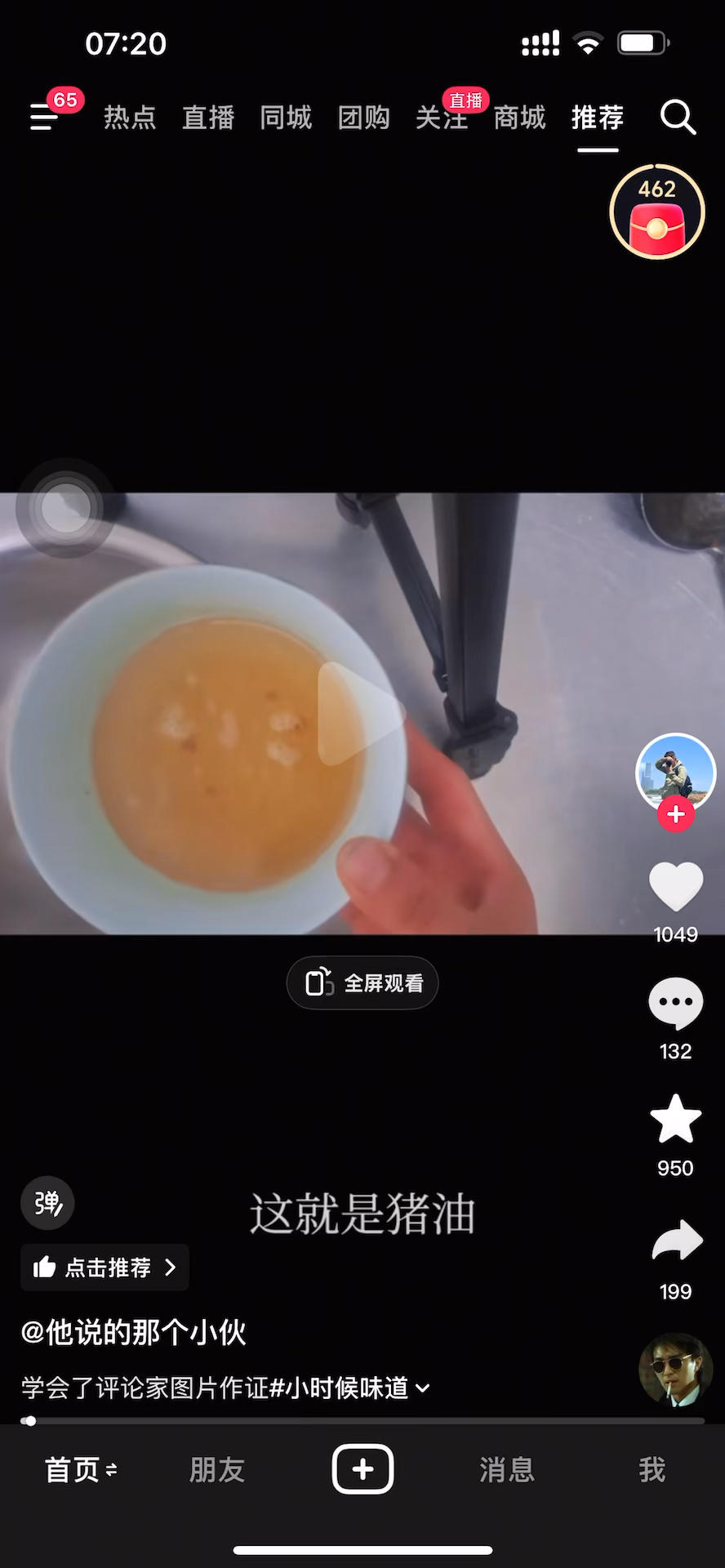Open the search icon

pos(678,118)
